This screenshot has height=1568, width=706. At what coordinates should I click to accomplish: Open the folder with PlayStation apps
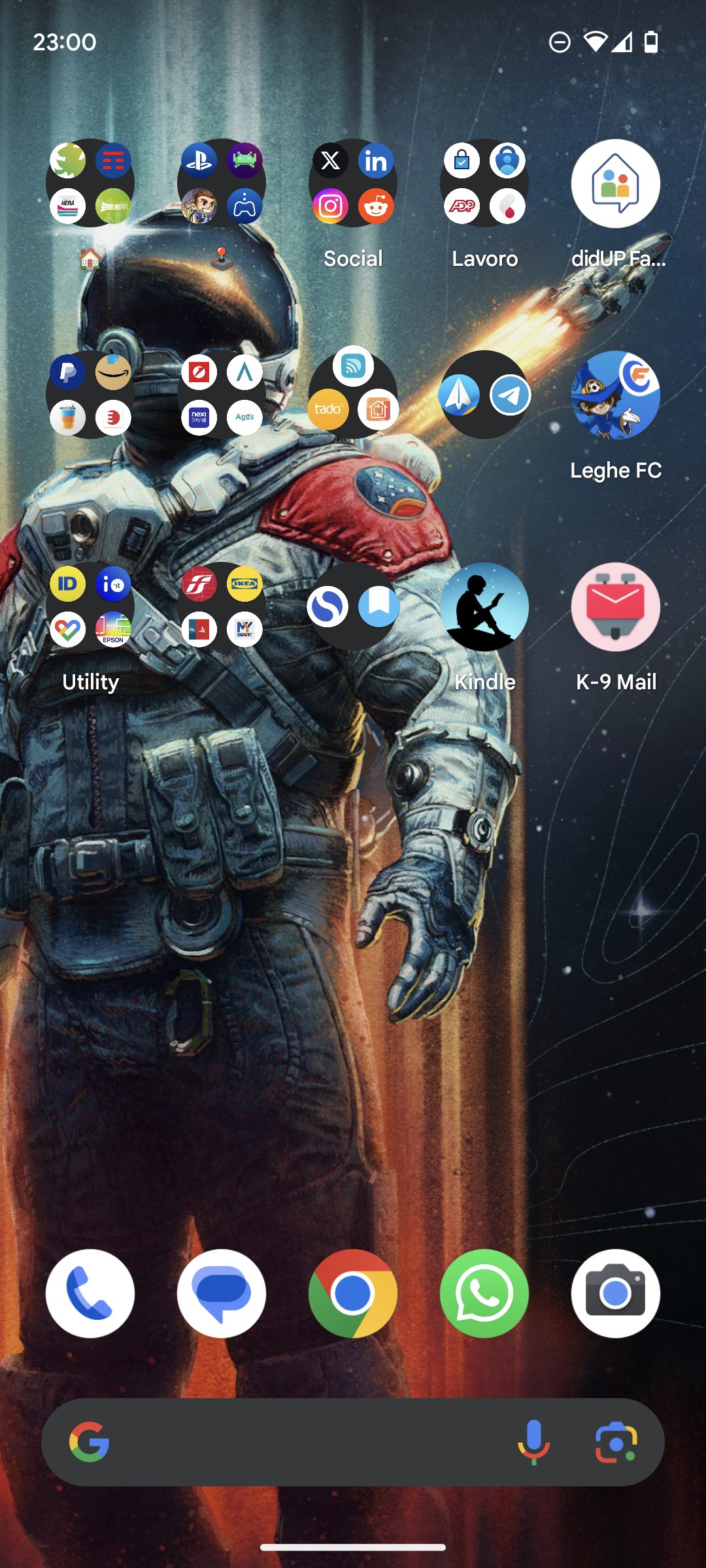(222, 184)
